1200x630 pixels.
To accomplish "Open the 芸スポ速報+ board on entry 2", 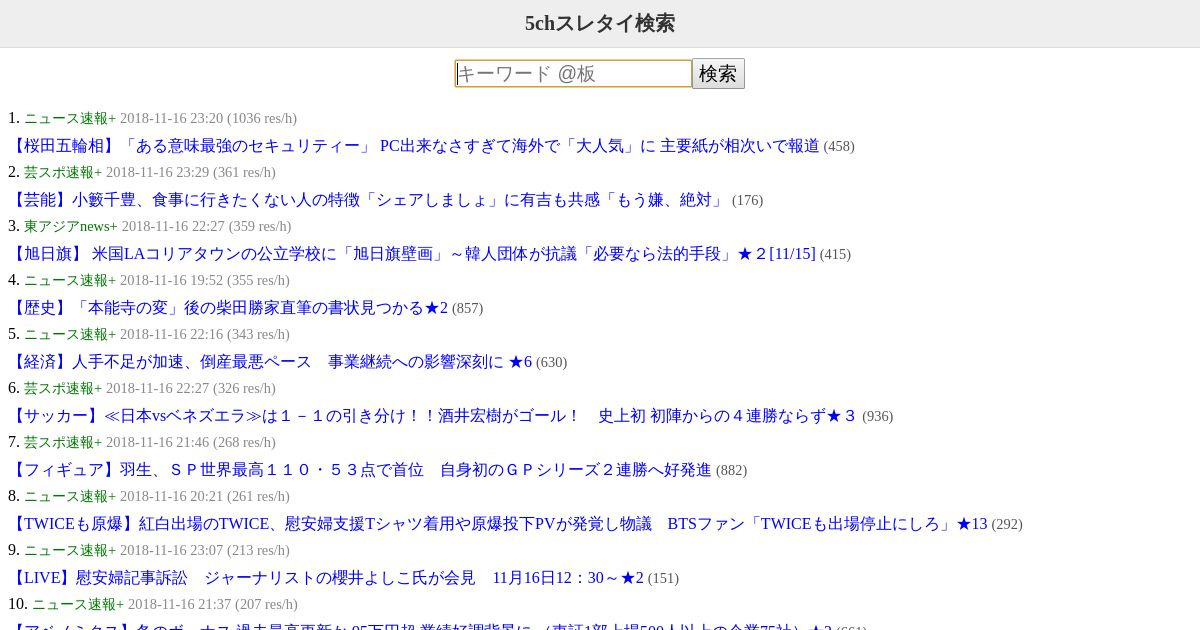I will [63, 172].
